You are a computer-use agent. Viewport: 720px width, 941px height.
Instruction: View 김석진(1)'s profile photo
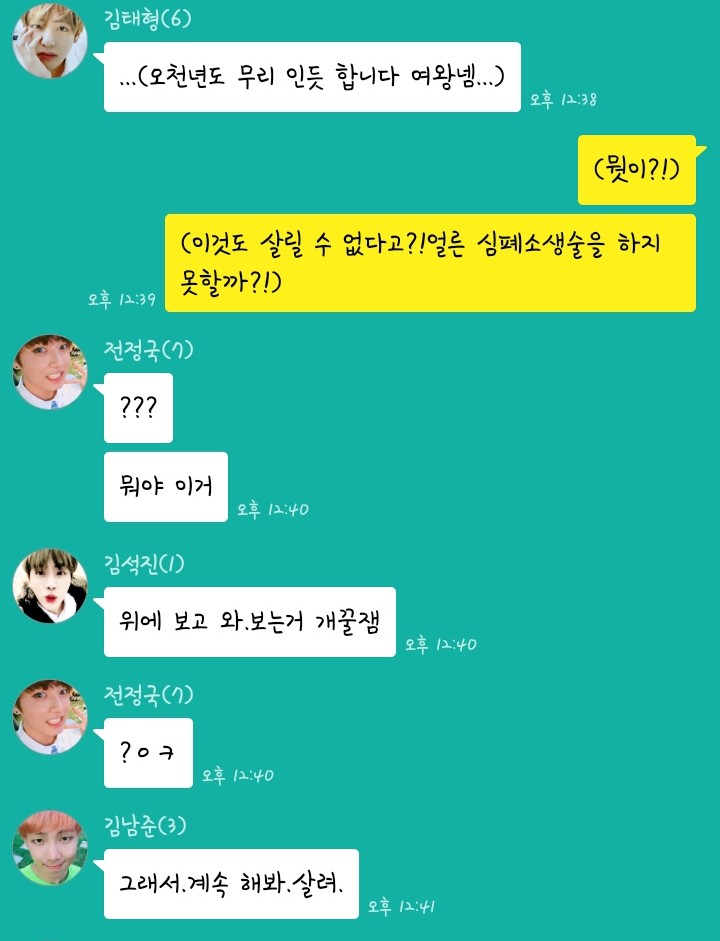pos(49,586)
